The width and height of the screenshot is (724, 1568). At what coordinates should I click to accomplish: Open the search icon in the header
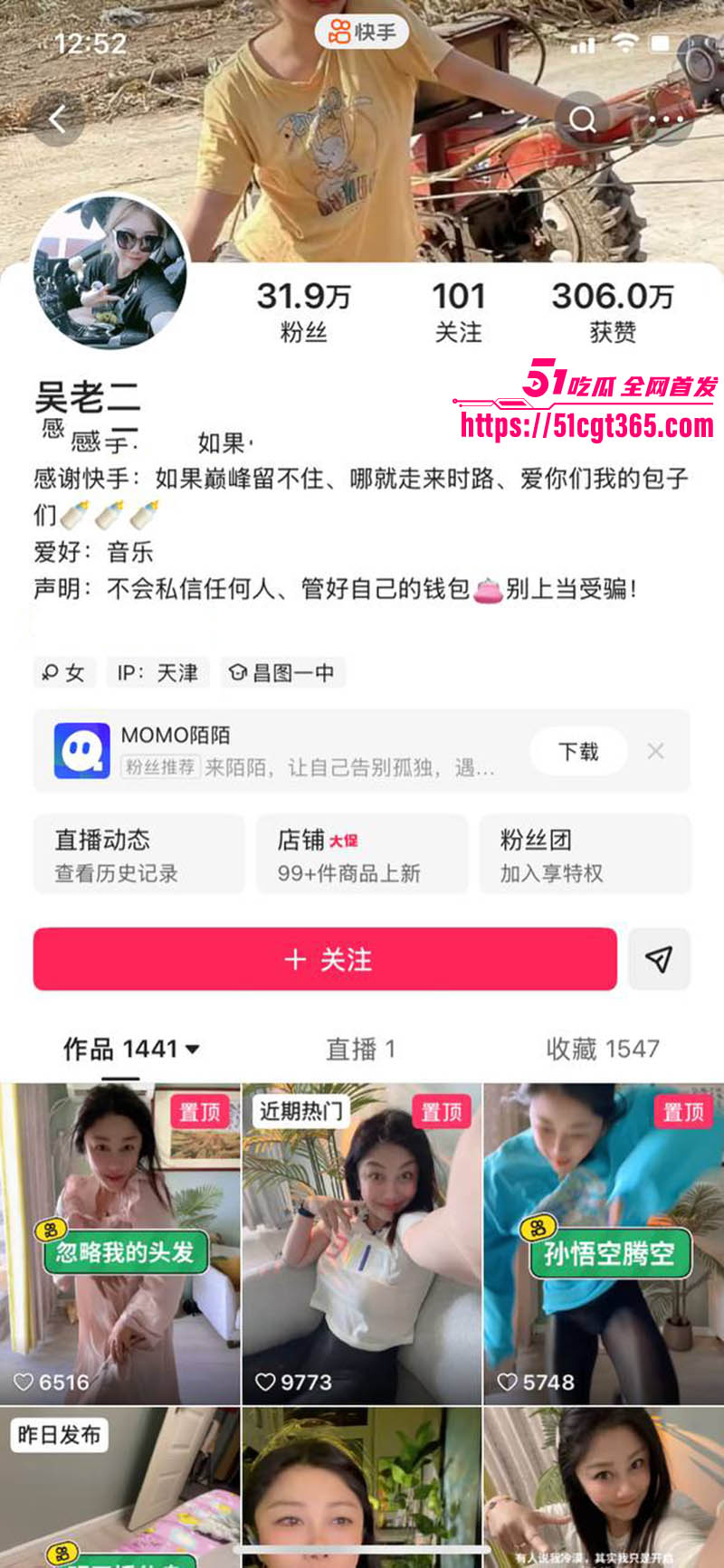(582, 119)
